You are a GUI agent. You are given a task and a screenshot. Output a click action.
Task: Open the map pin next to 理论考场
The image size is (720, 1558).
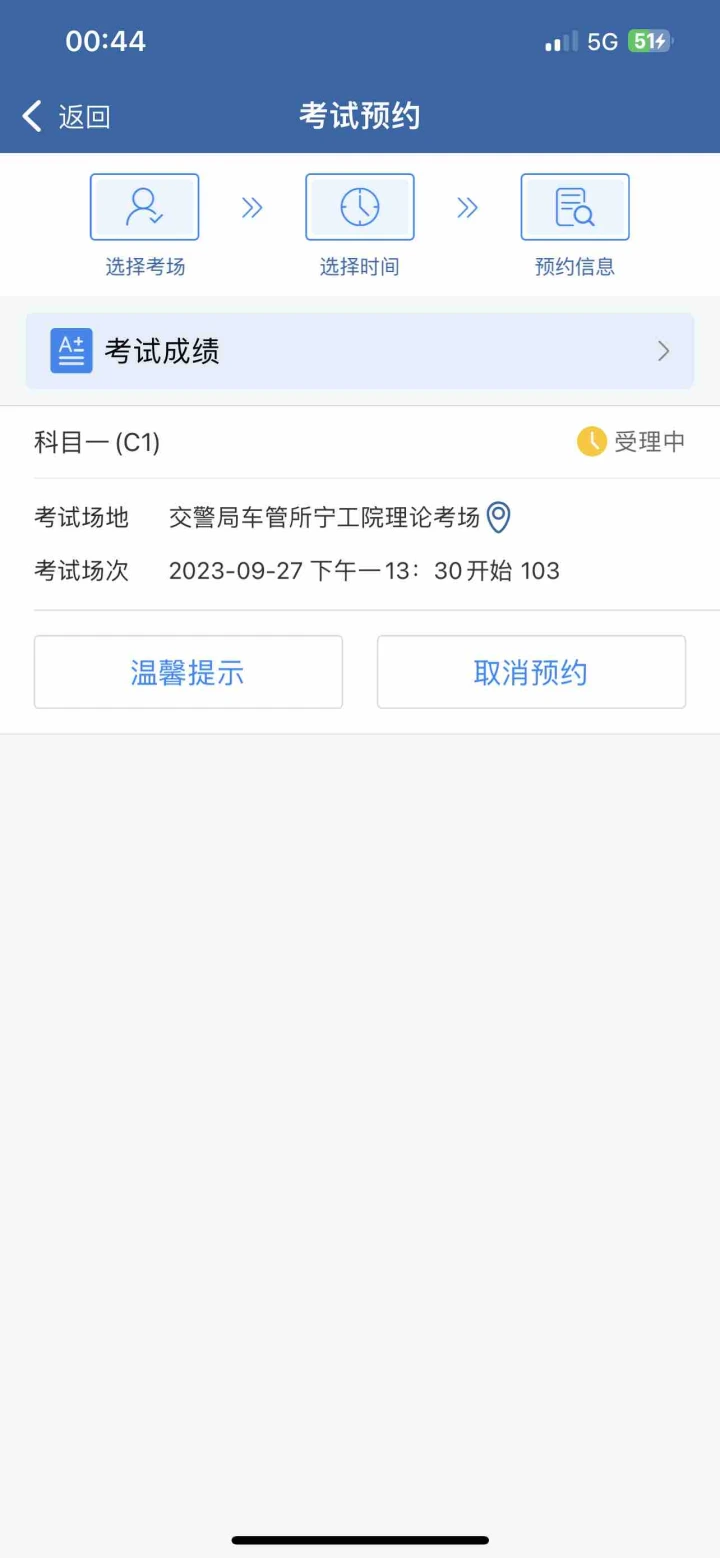point(498,517)
